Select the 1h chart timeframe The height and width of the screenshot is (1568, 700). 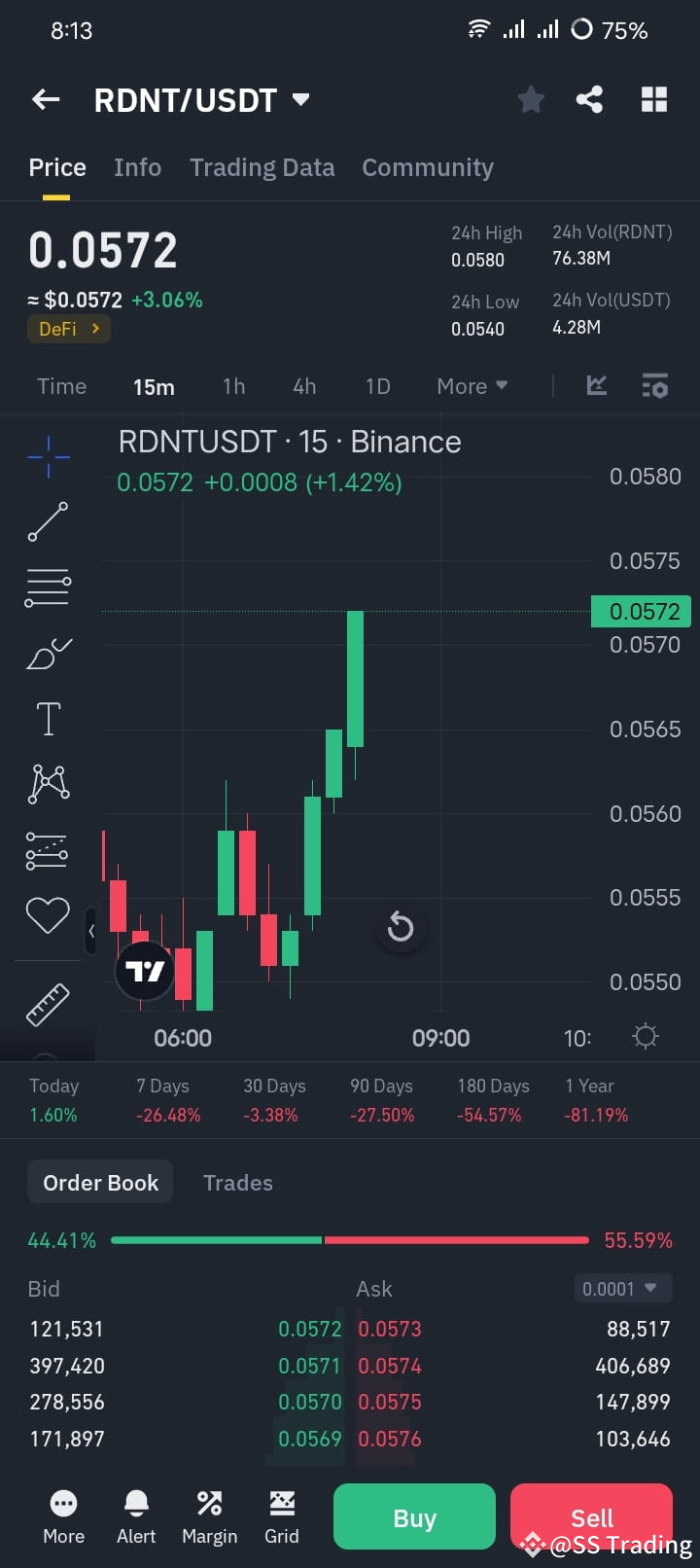pos(233,385)
